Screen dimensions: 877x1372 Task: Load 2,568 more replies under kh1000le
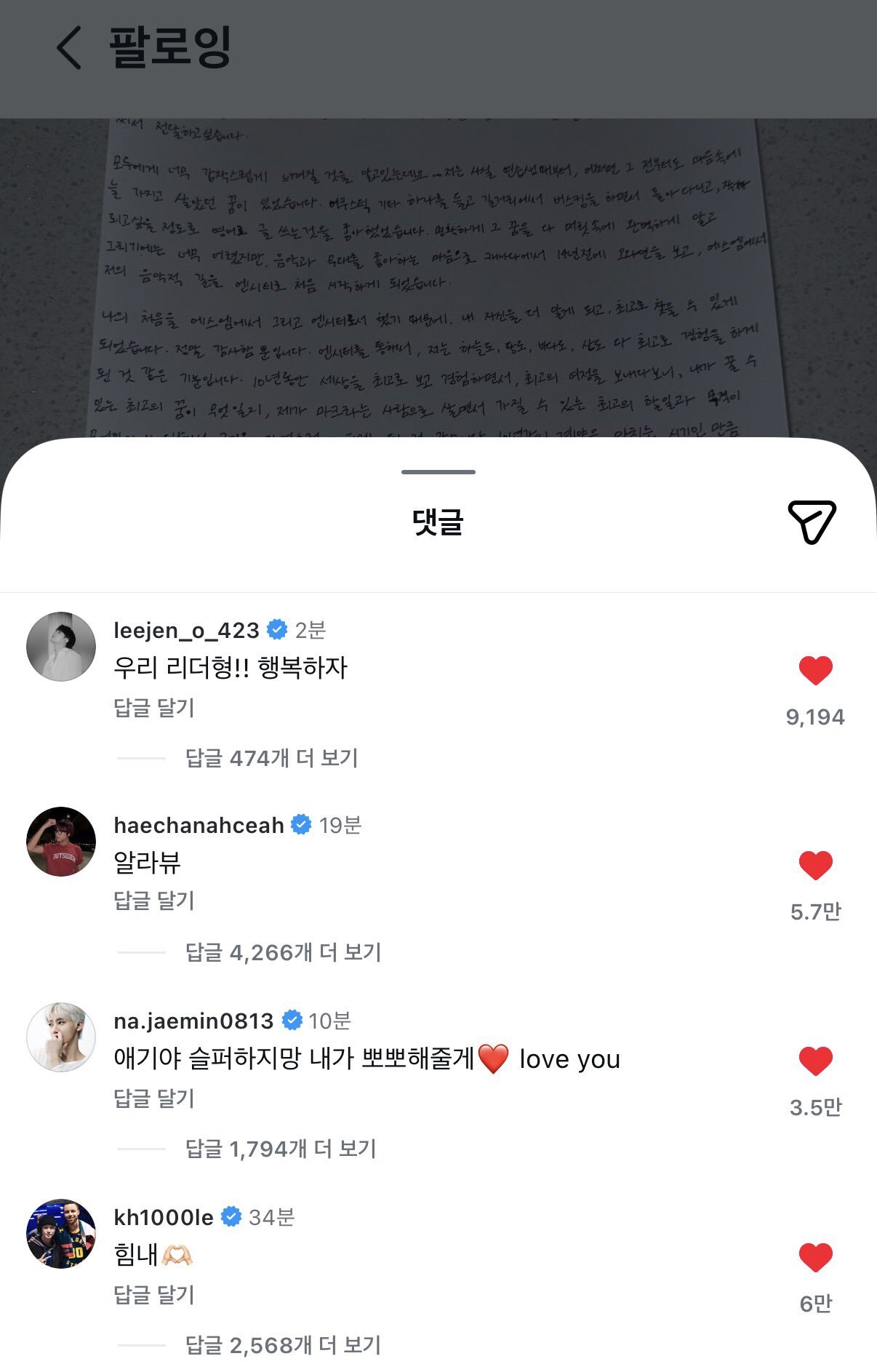click(283, 1345)
